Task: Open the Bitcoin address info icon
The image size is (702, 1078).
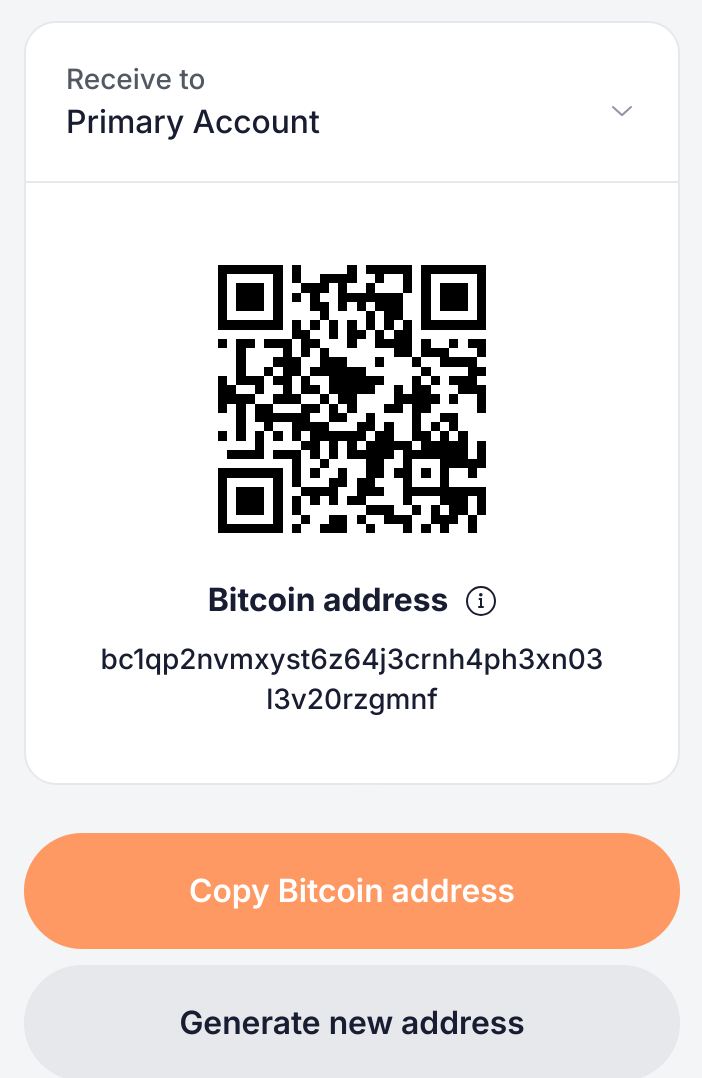Action: (481, 601)
